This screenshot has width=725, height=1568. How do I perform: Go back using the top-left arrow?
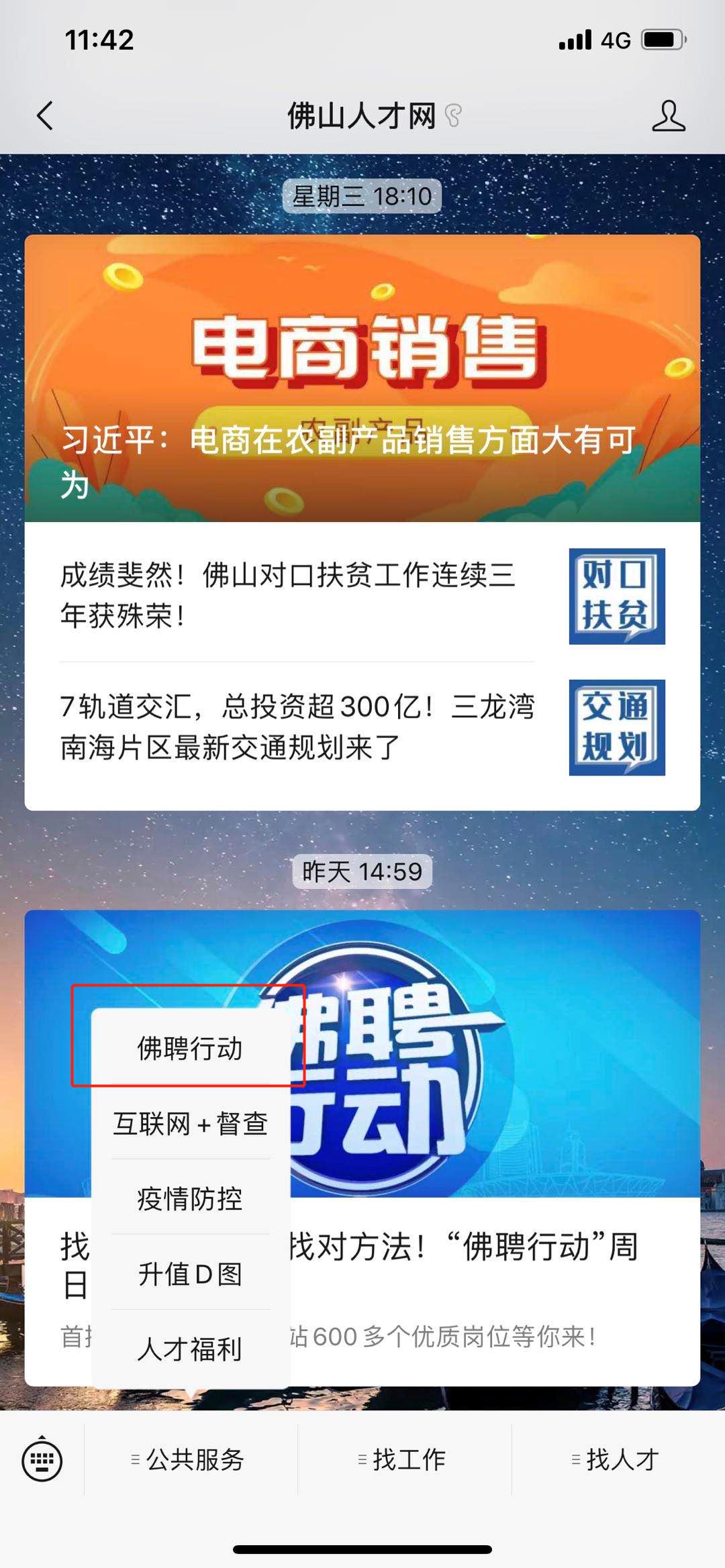point(45,115)
